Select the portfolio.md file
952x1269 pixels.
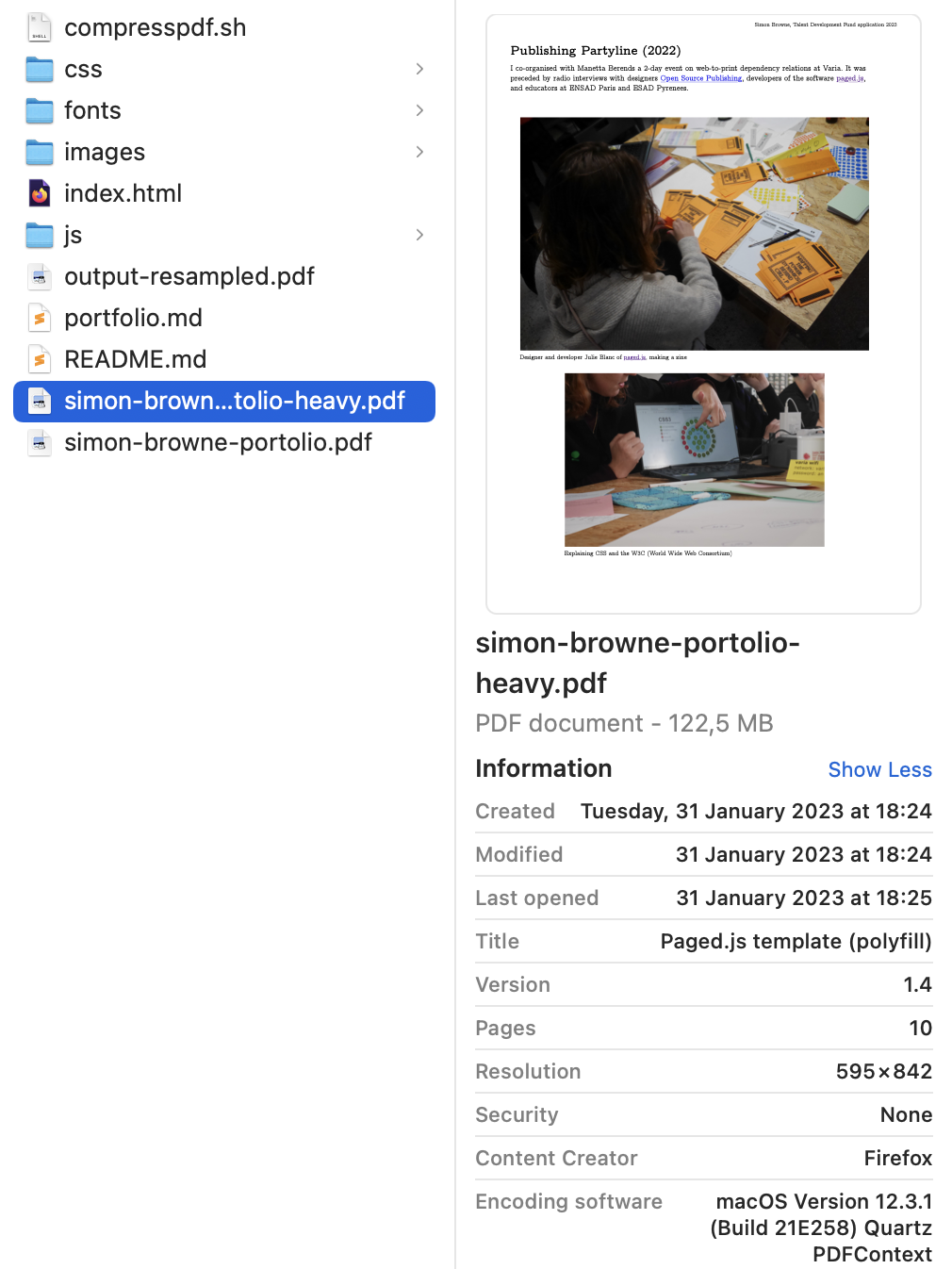point(133,318)
